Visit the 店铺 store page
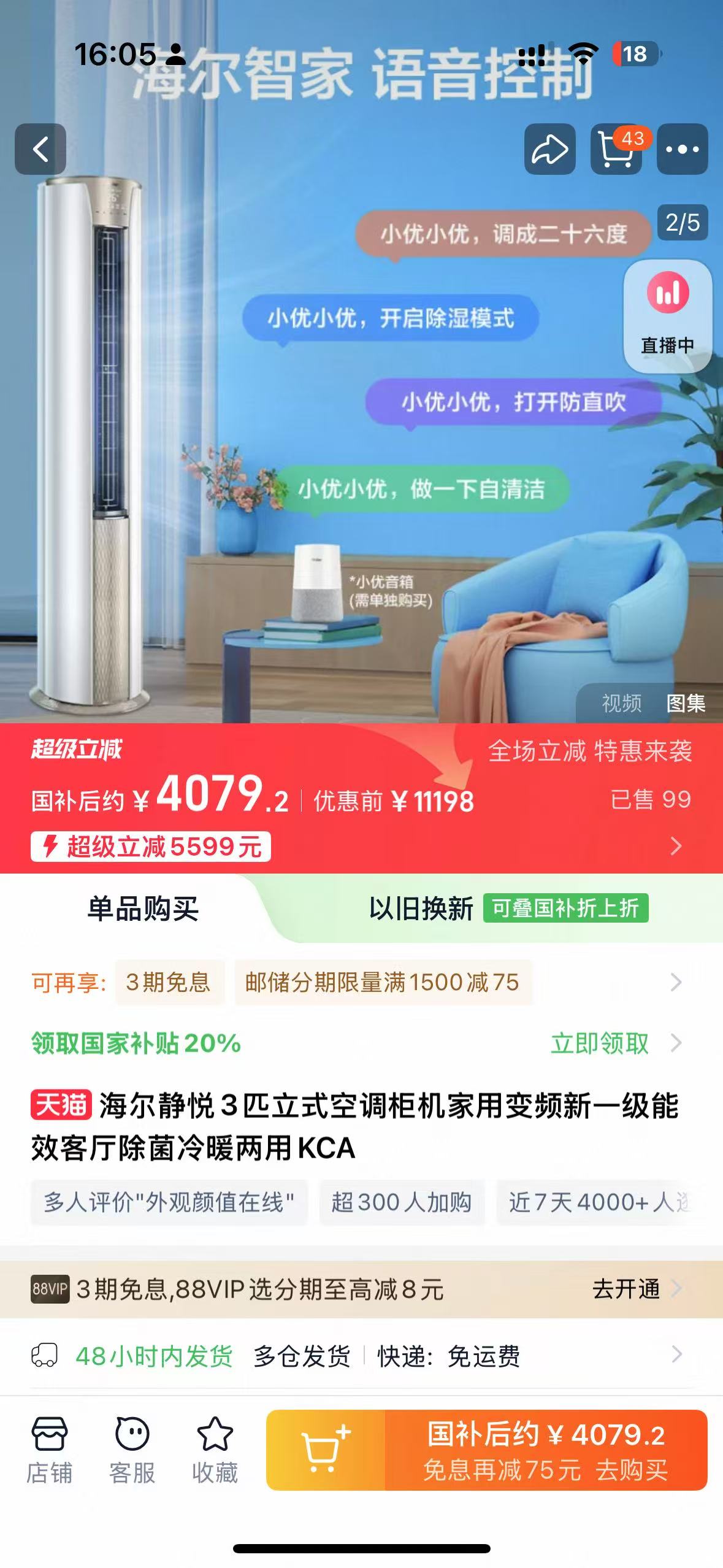This screenshot has width=723, height=1568. 49,1450
